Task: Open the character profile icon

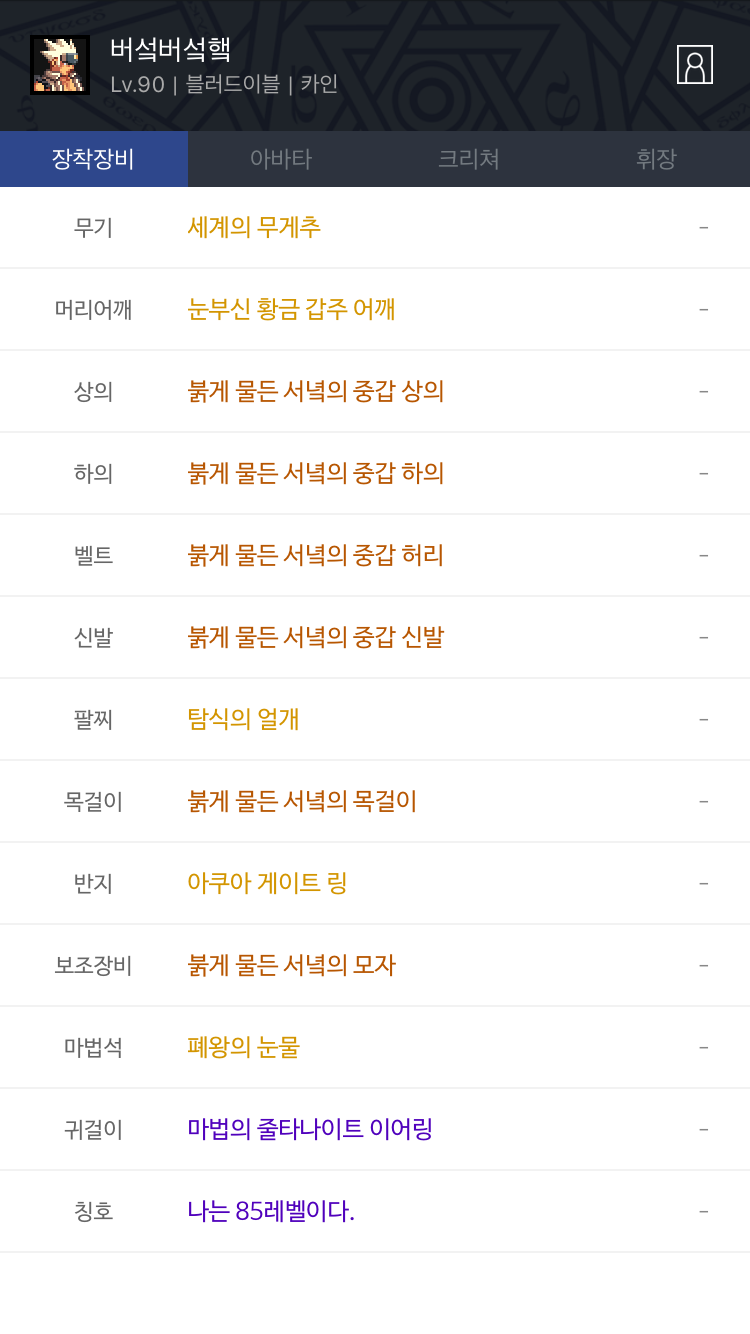Action: [x=694, y=65]
